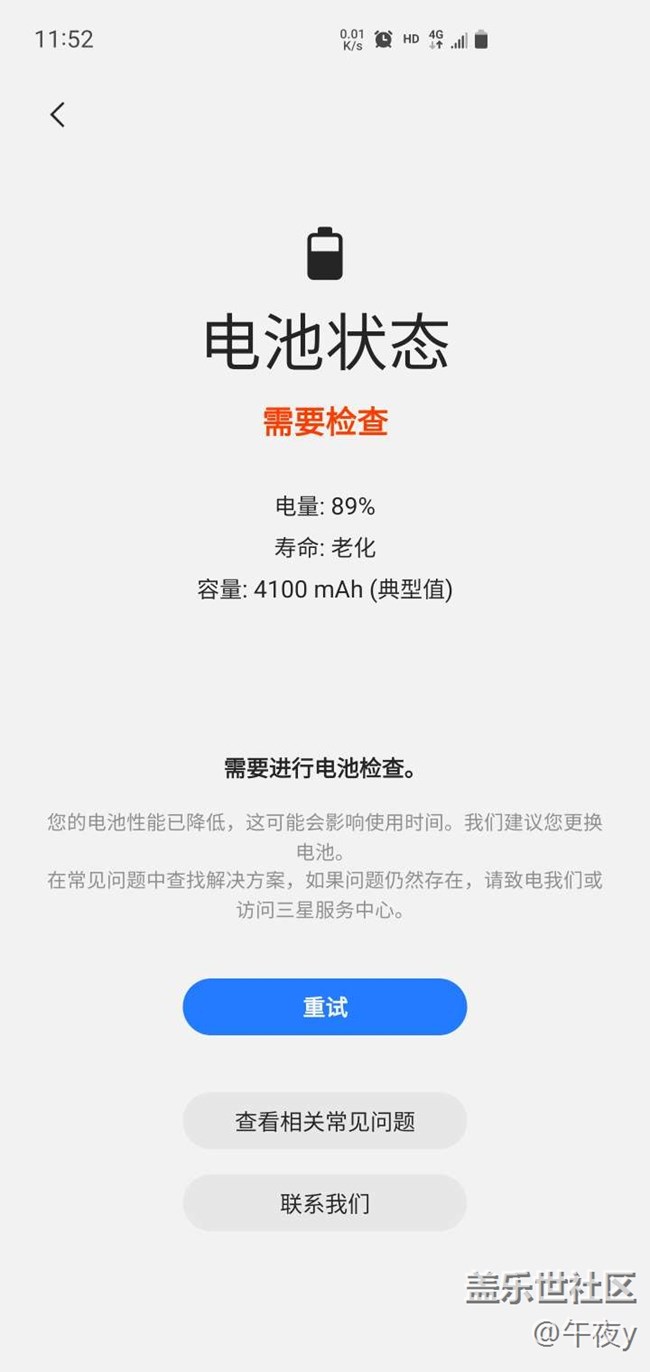Image resolution: width=650 pixels, height=1372 pixels.
Task: Tap the blue 重试 button
Action: (324, 1007)
